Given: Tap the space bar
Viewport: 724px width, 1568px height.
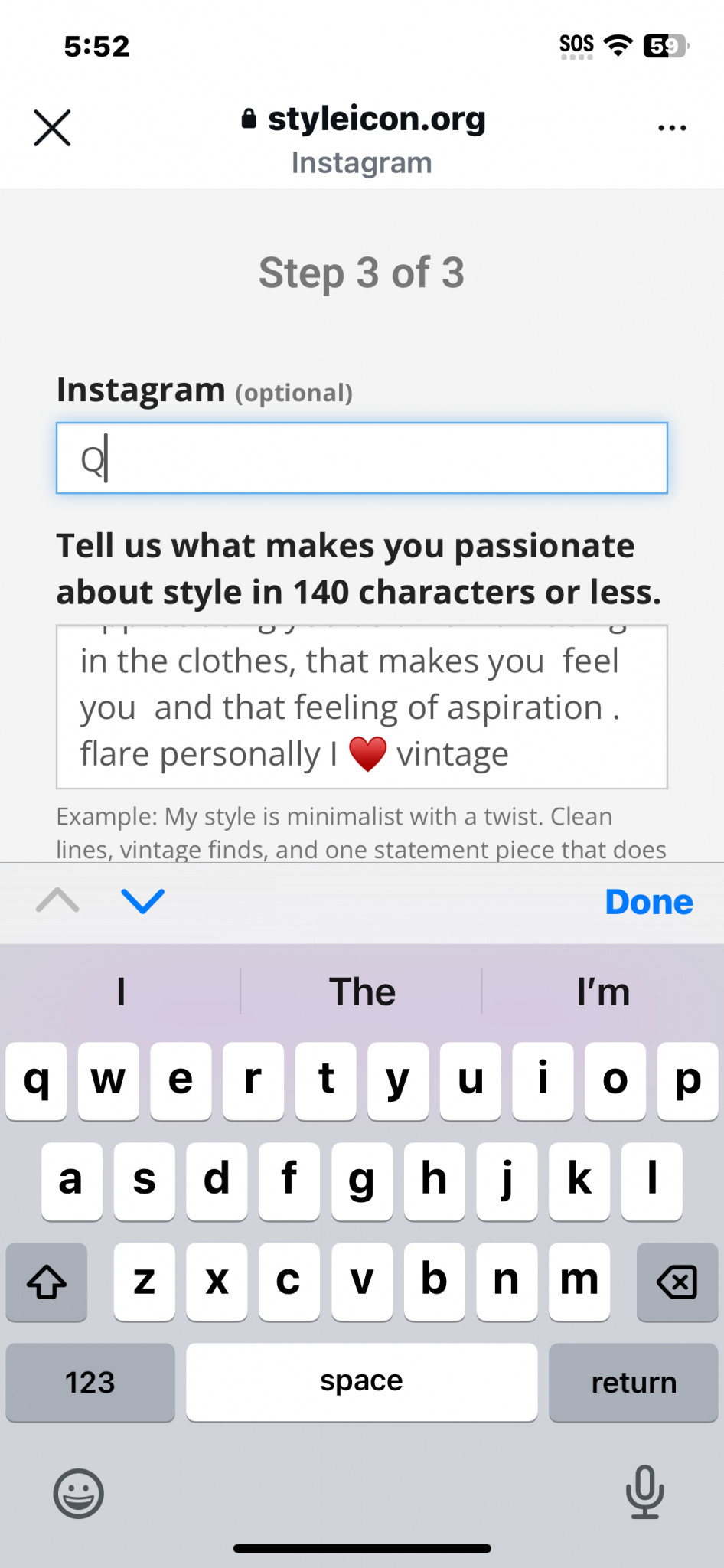Looking at the screenshot, I should click(361, 1382).
